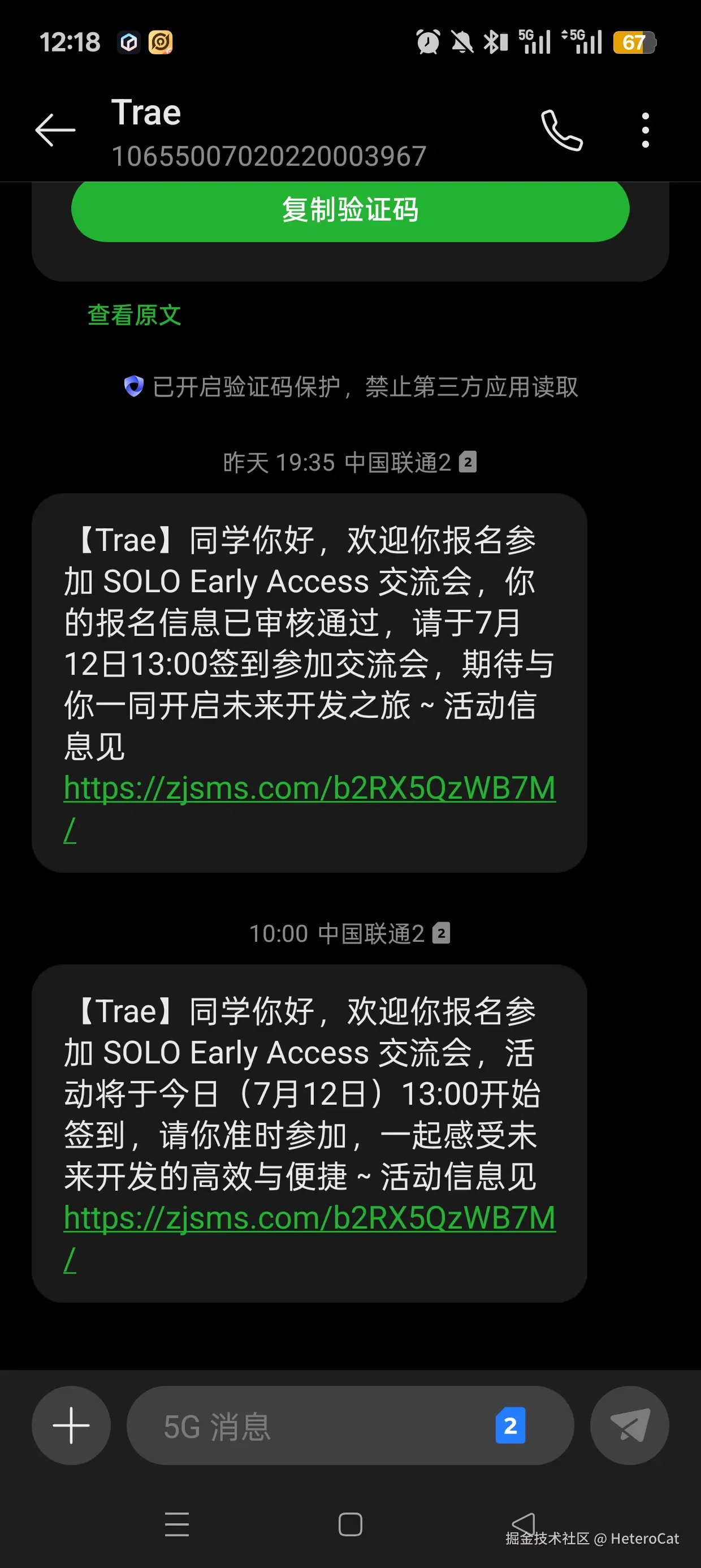Go back from the Trae conversation
The width and height of the screenshot is (701, 1568).
point(55,130)
